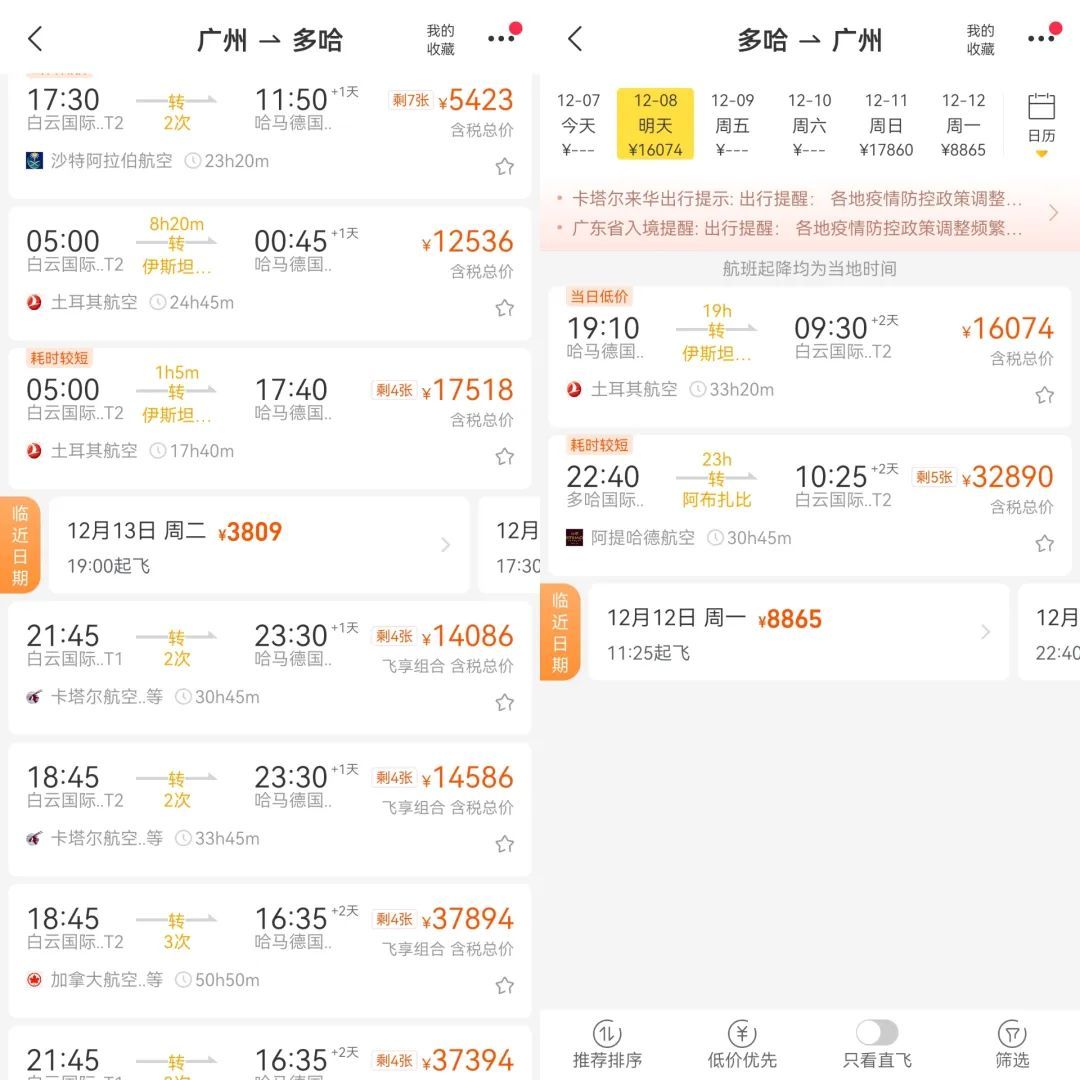Toggle the 只看直飞 switch
Viewport: 1080px width, 1080px height.
tap(877, 1032)
